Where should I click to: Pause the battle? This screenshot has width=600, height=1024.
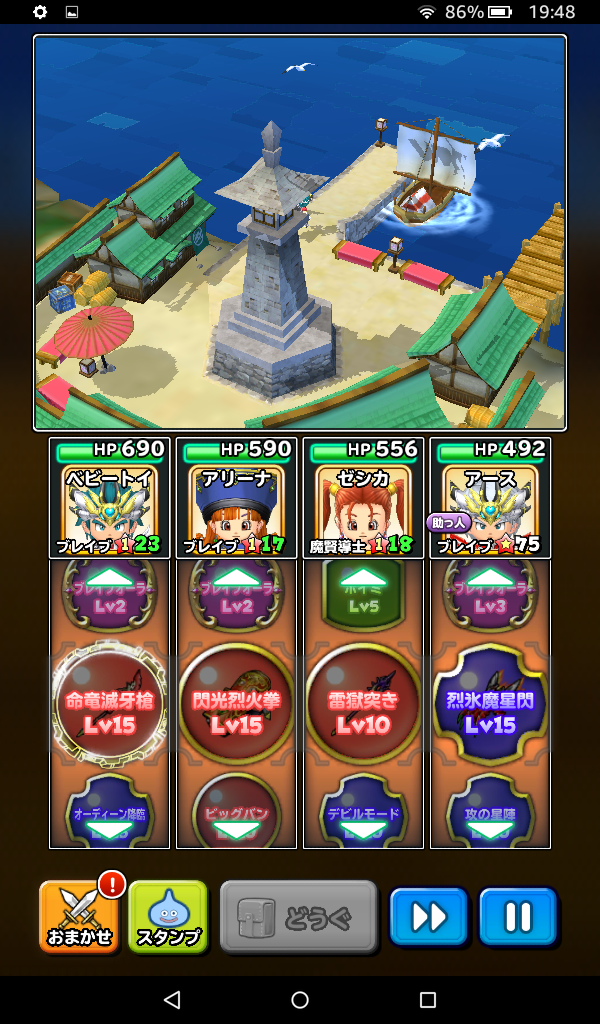[517, 916]
